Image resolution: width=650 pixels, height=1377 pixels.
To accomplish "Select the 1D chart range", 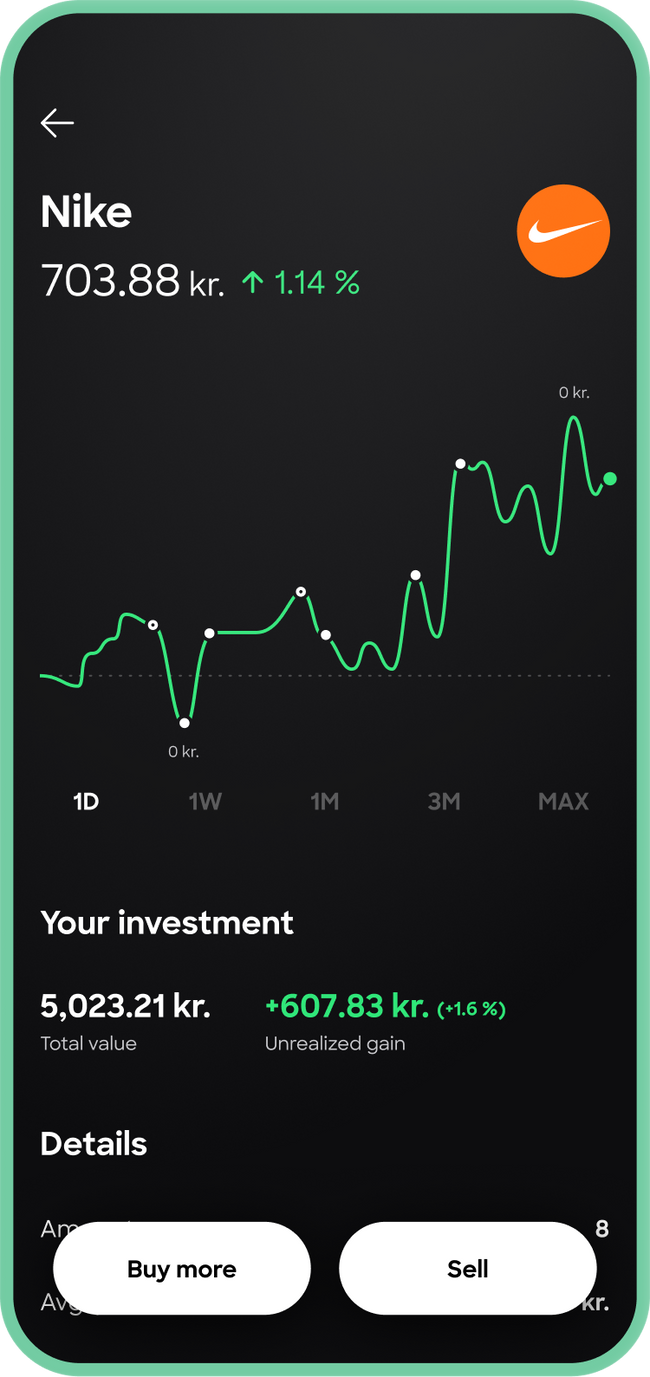I will pos(86,801).
